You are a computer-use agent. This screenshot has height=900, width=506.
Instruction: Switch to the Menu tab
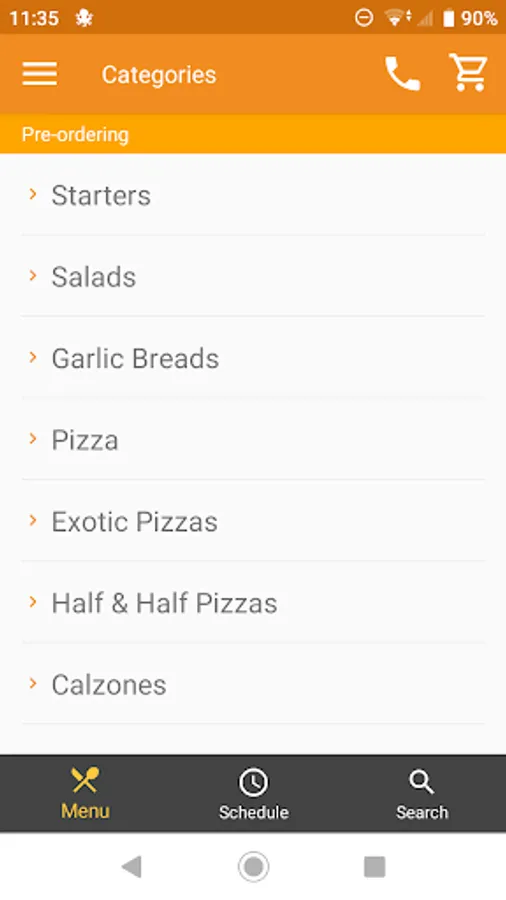[85, 794]
